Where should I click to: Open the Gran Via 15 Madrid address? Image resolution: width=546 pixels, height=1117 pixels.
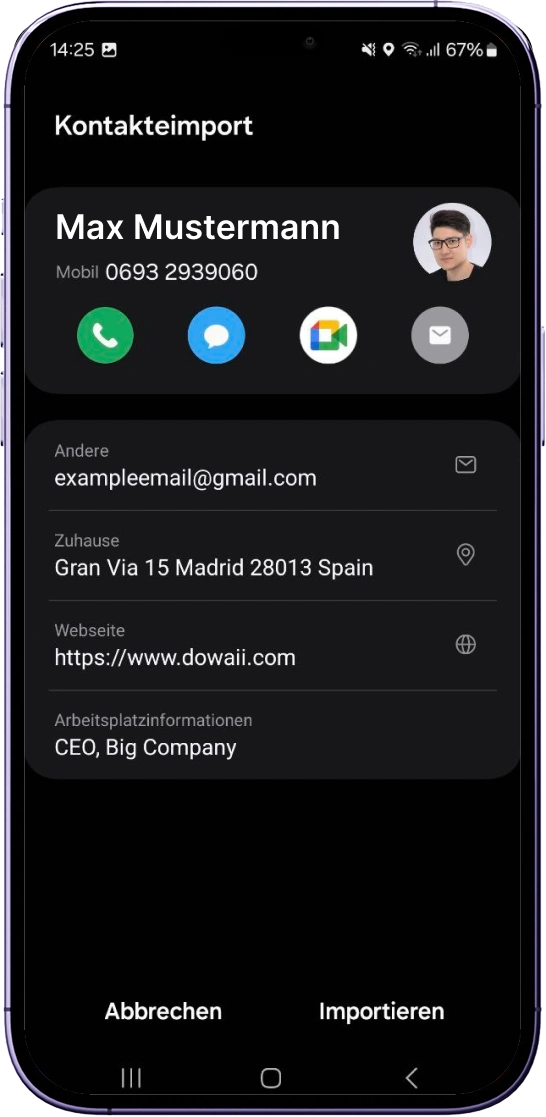273,556
